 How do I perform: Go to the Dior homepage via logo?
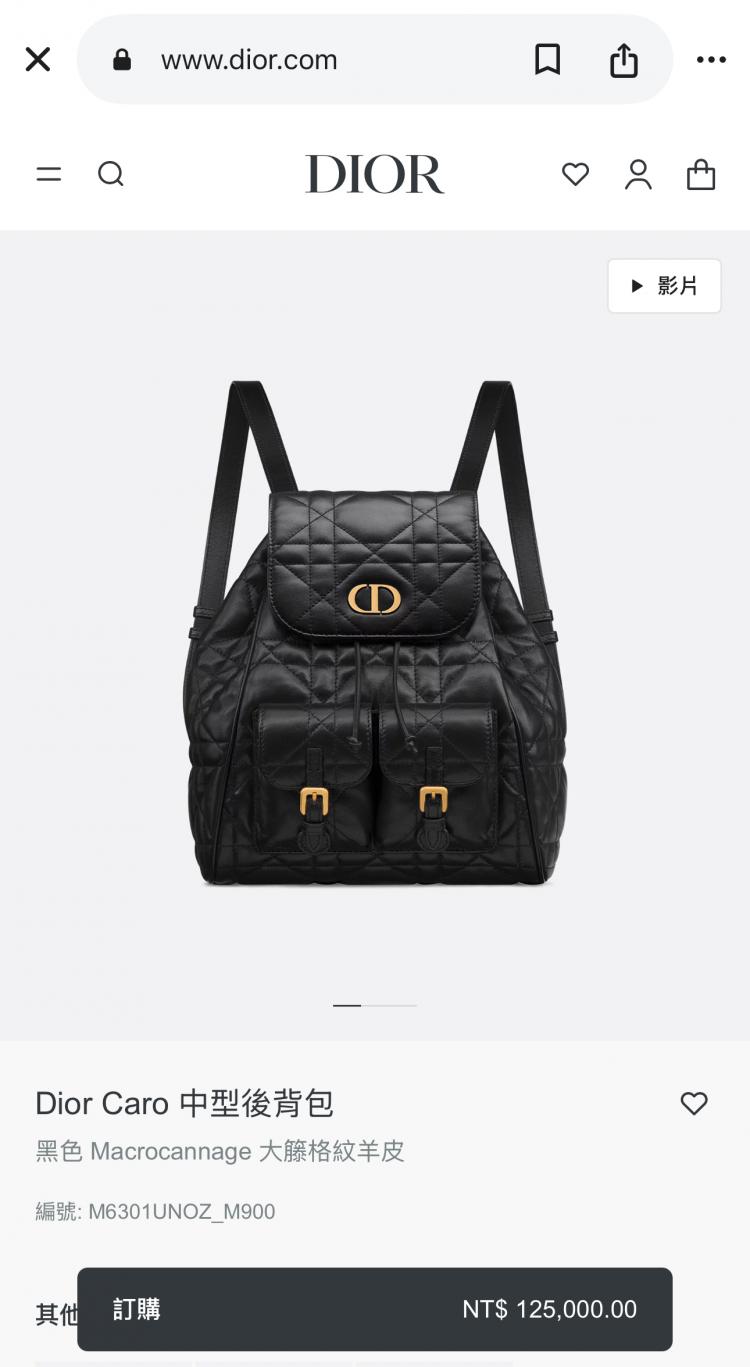click(375, 174)
